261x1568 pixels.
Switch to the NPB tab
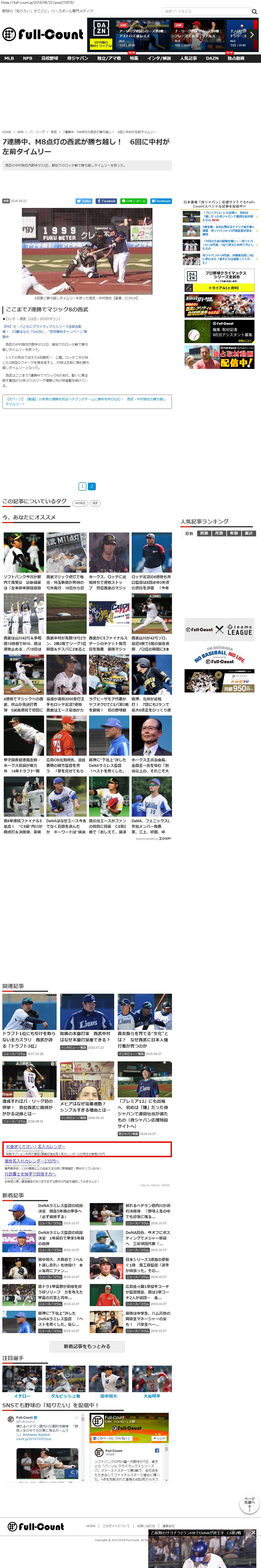27,58
